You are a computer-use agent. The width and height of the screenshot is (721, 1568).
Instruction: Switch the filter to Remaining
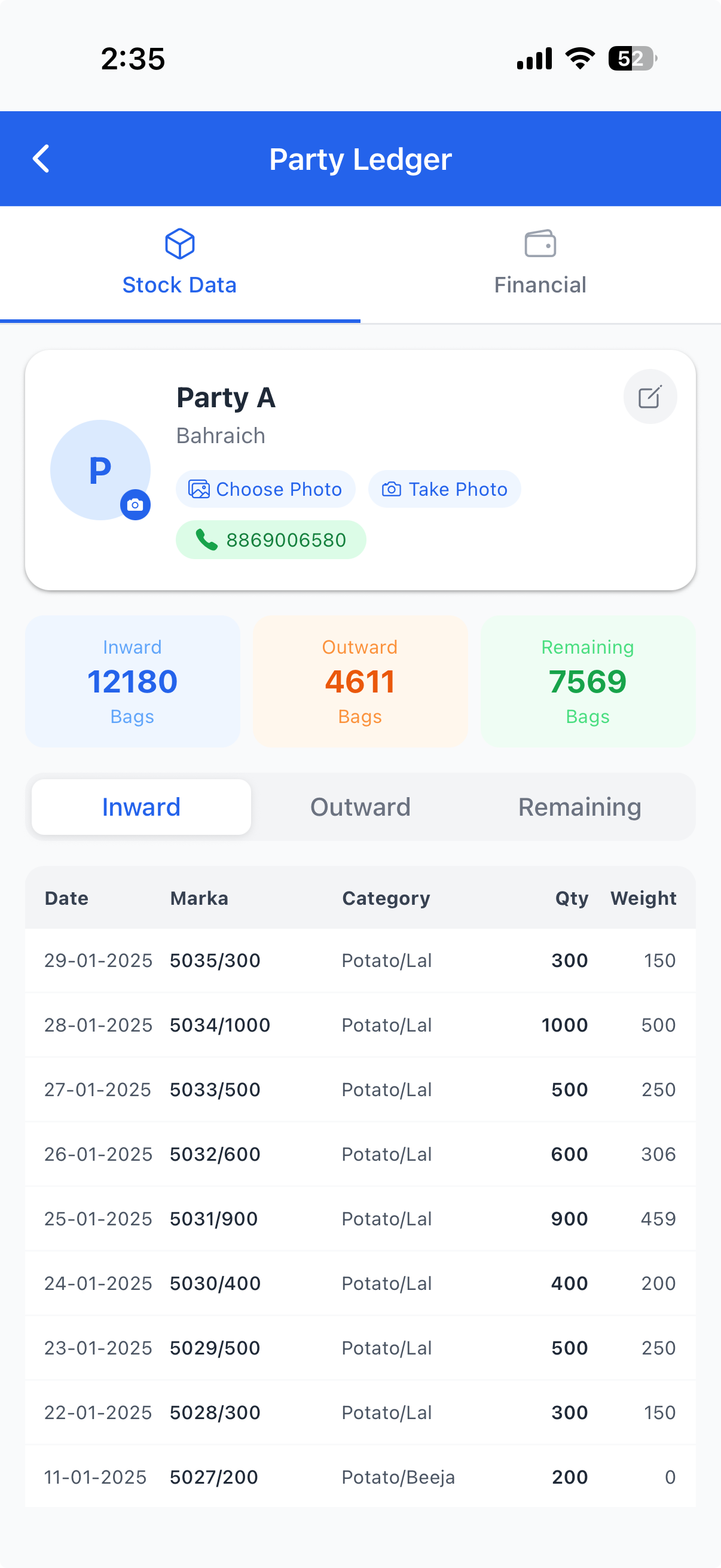[x=579, y=807]
